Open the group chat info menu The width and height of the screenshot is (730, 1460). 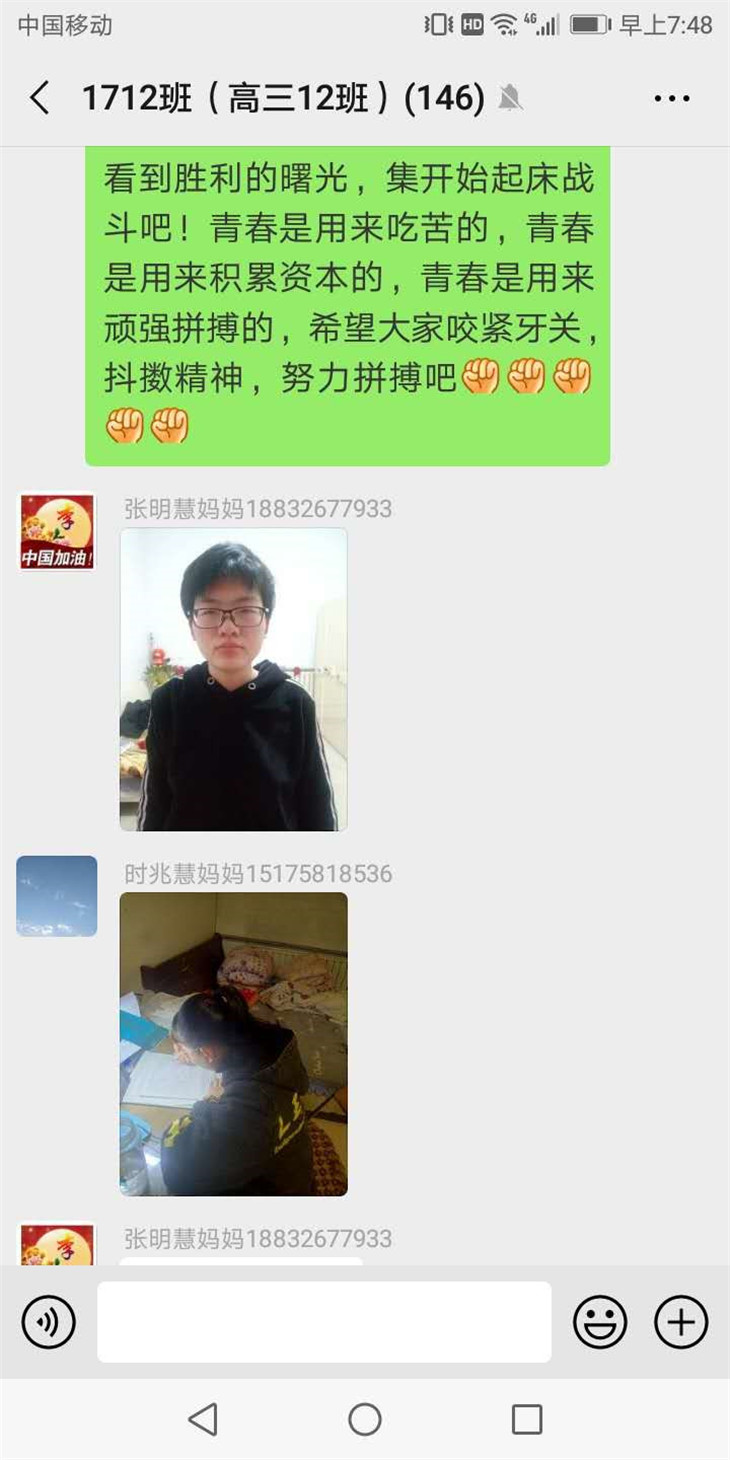(671, 98)
